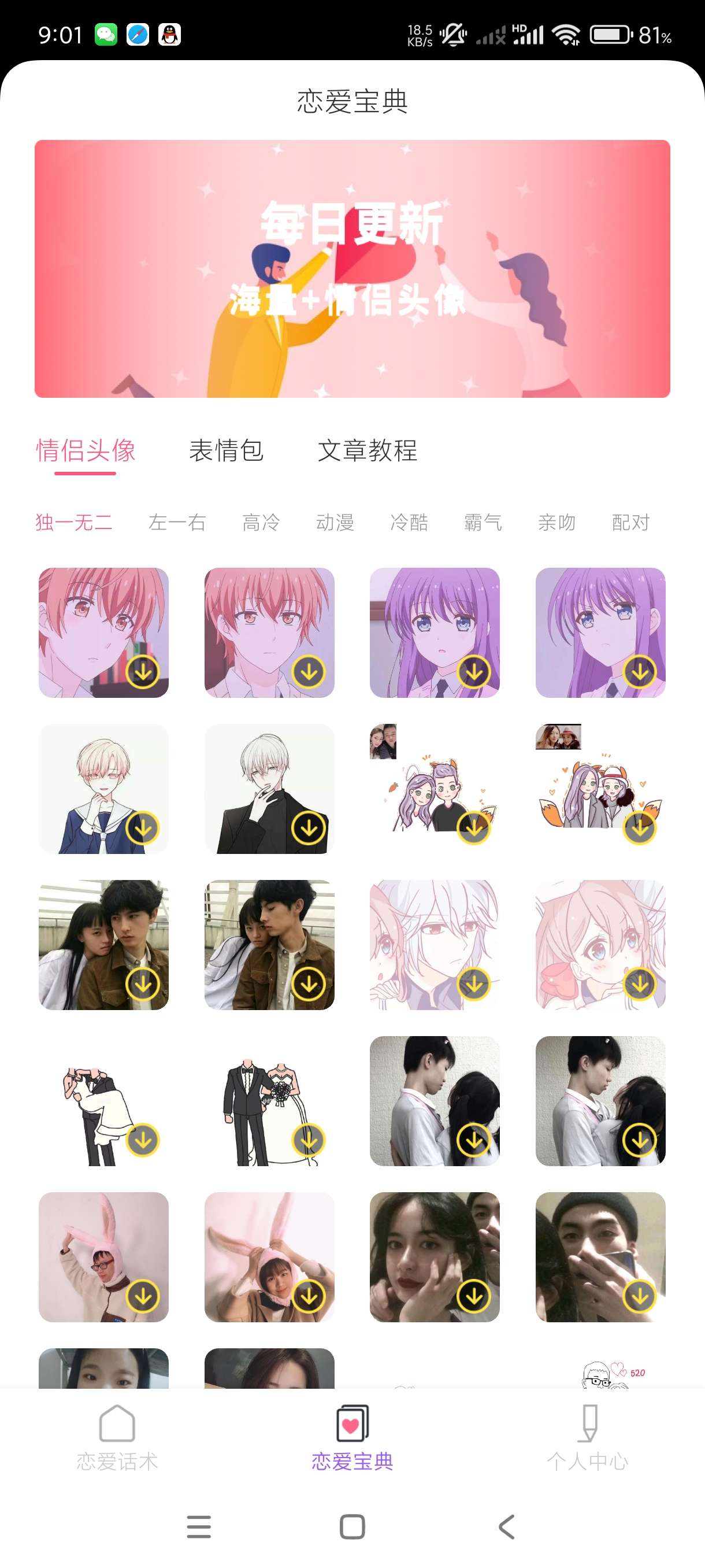The width and height of the screenshot is (705, 1568).
Task: Filter avatars by 霸气
Action: pyautogui.click(x=483, y=522)
